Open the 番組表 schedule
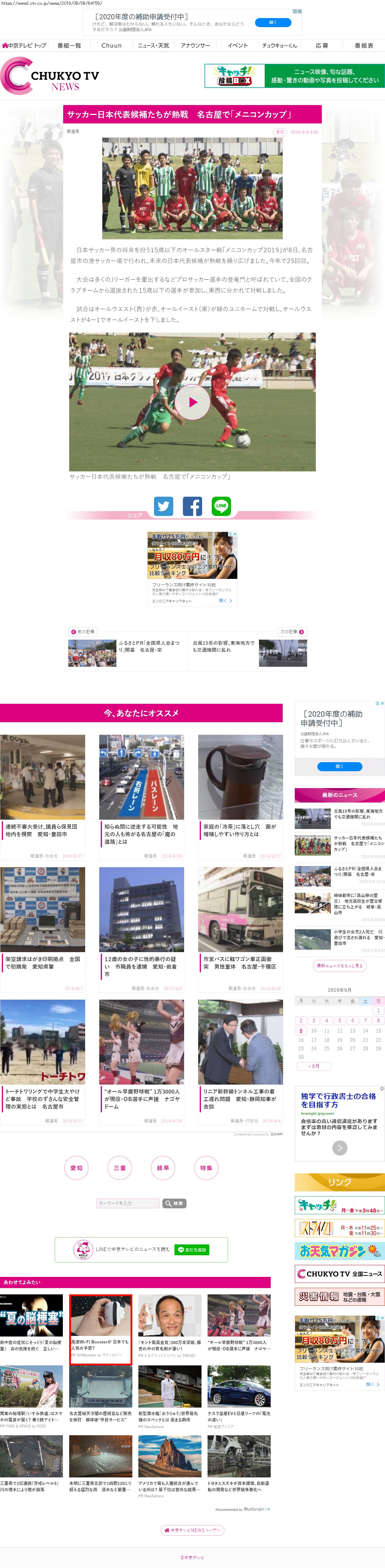This screenshot has height=1568, width=385. 364,46
